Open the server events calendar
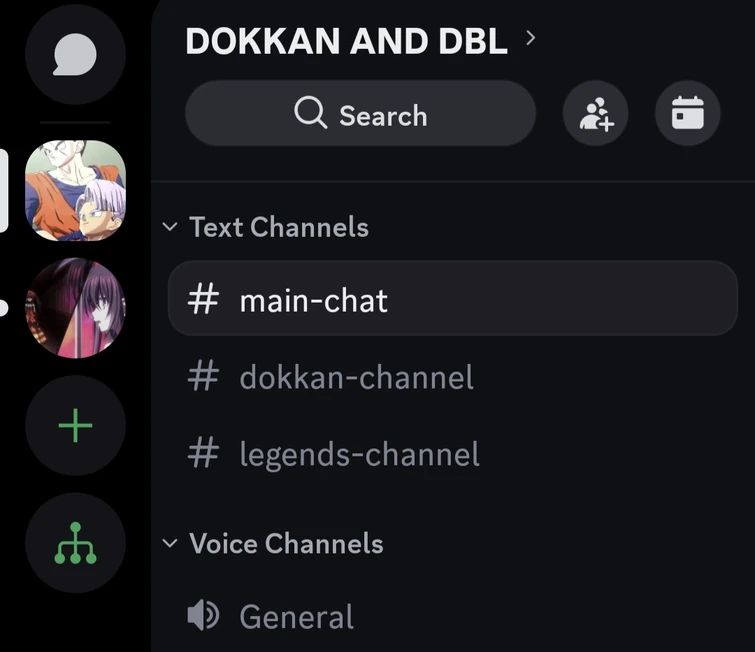The height and width of the screenshot is (652, 755). (687, 114)
